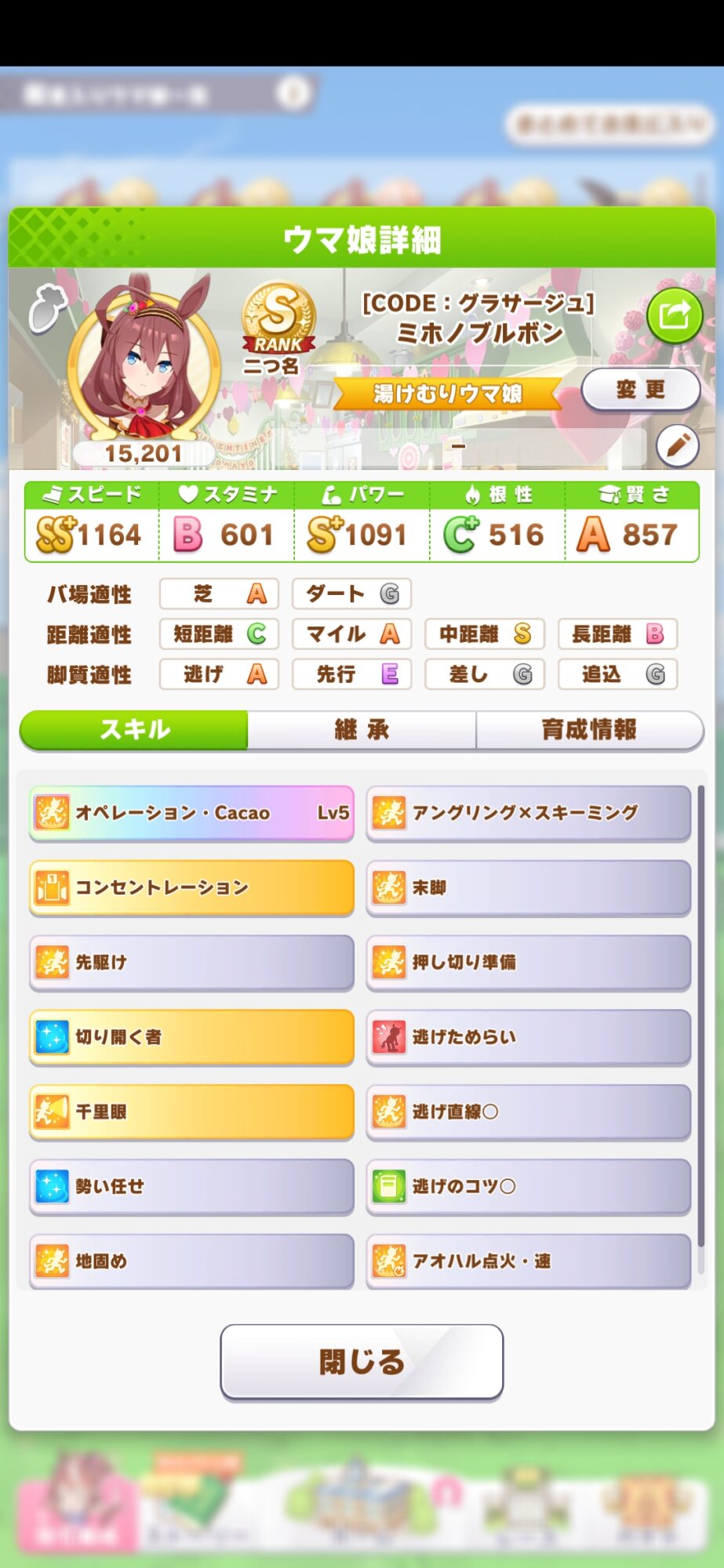Tap the コンセントレーション skill
Image resolution: width=724 pixels, height=1568 pixels.
(191, 887)
